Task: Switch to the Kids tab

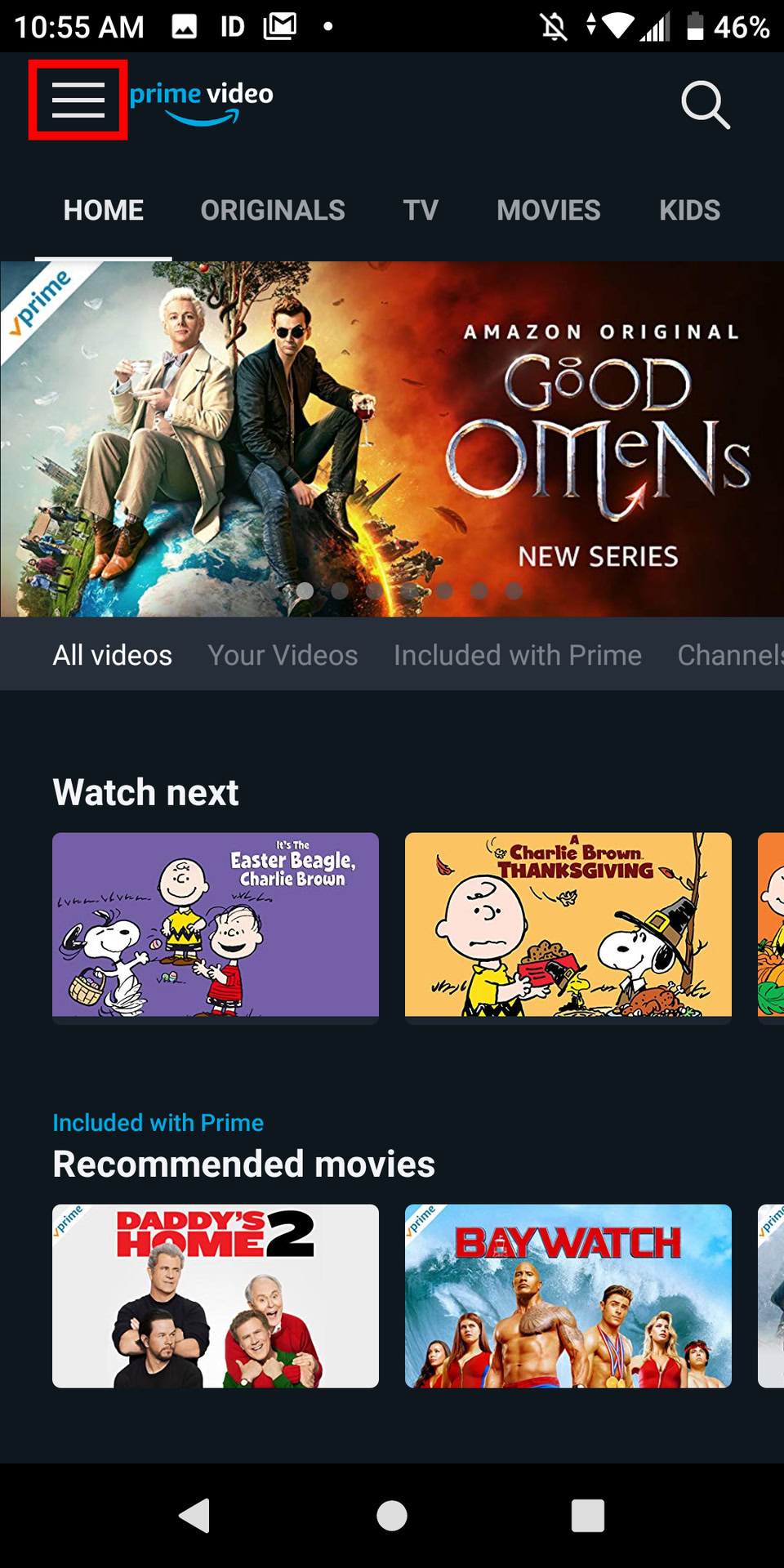Action: coord(689,211)
